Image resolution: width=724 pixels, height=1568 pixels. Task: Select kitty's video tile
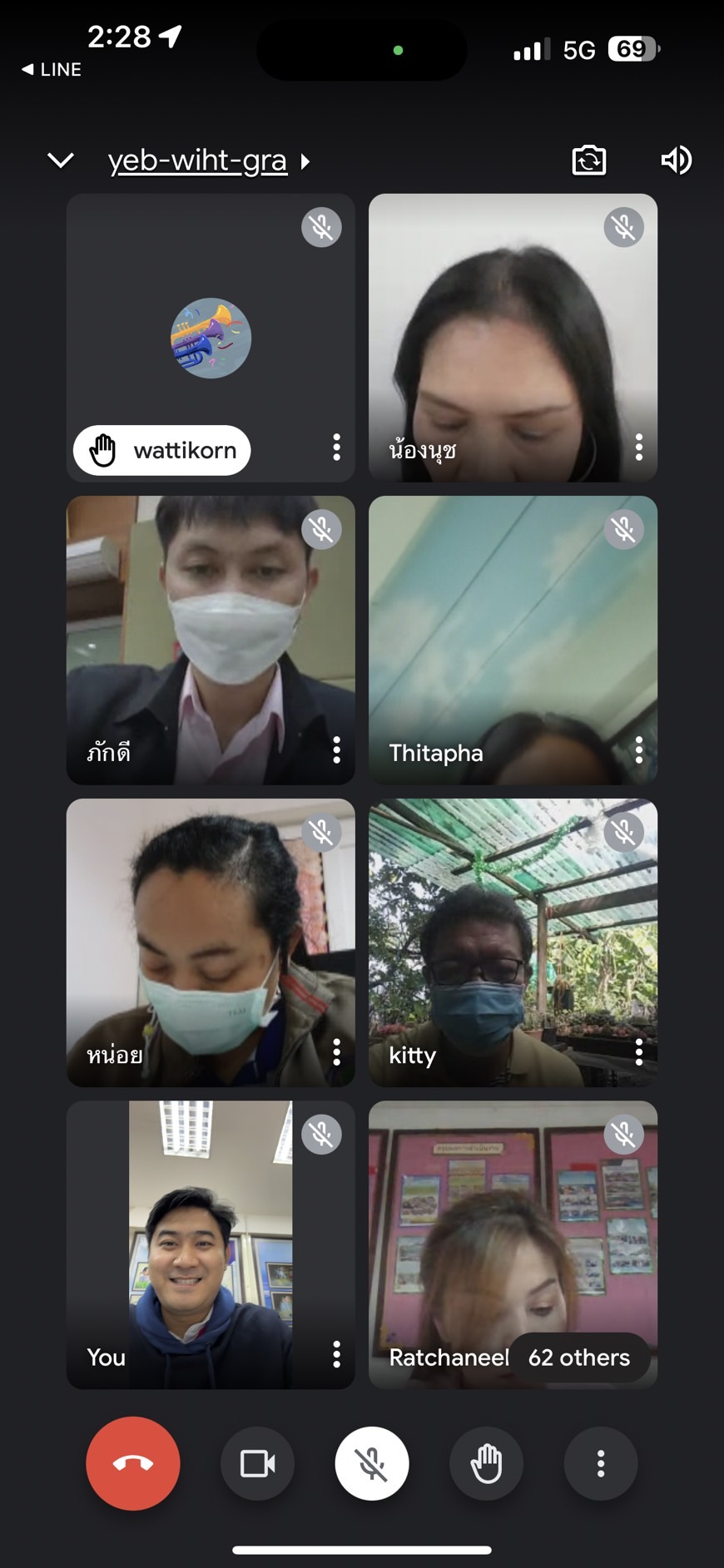513,942
